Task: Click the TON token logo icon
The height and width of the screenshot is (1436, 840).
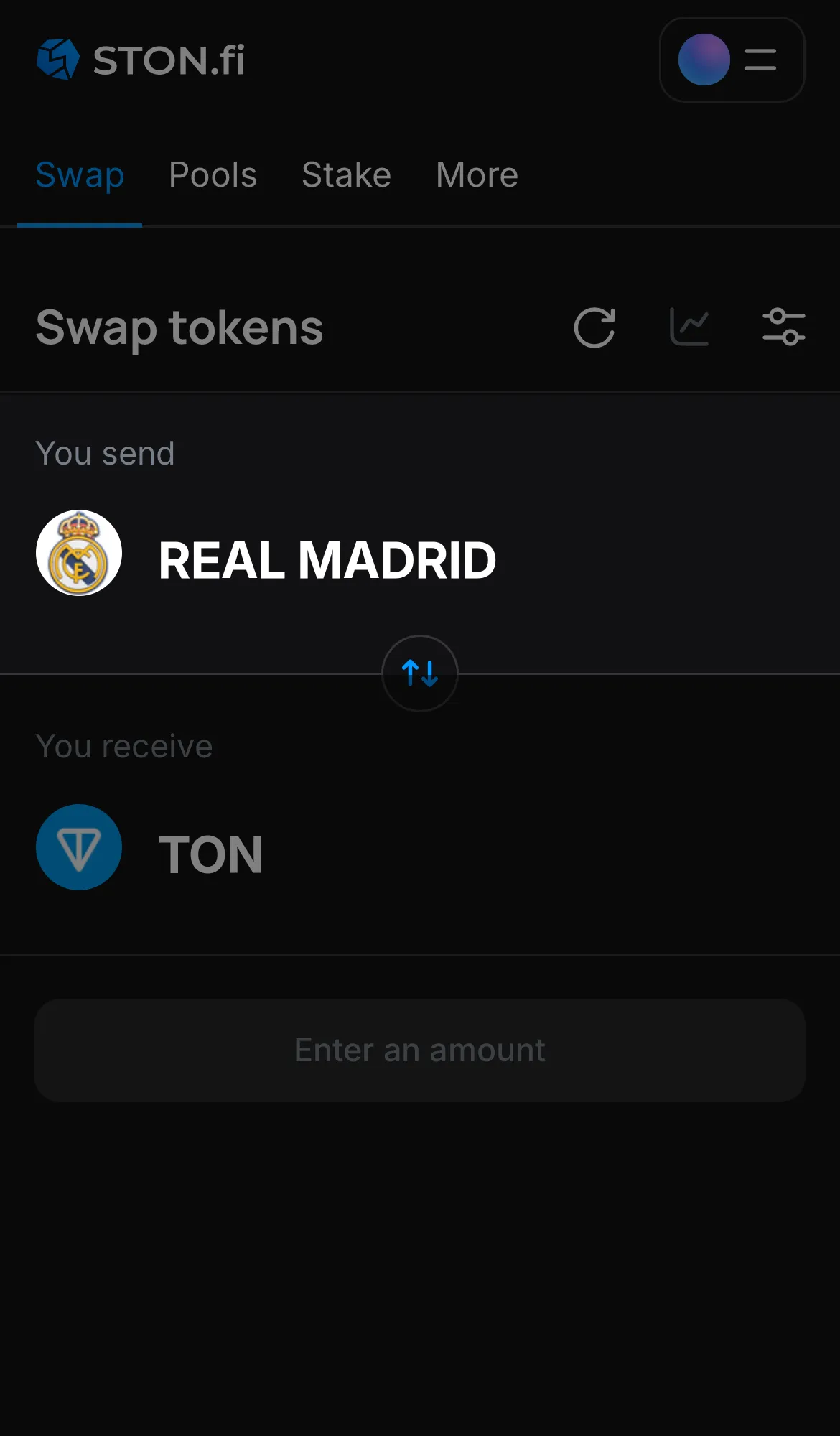Action: 79,847
